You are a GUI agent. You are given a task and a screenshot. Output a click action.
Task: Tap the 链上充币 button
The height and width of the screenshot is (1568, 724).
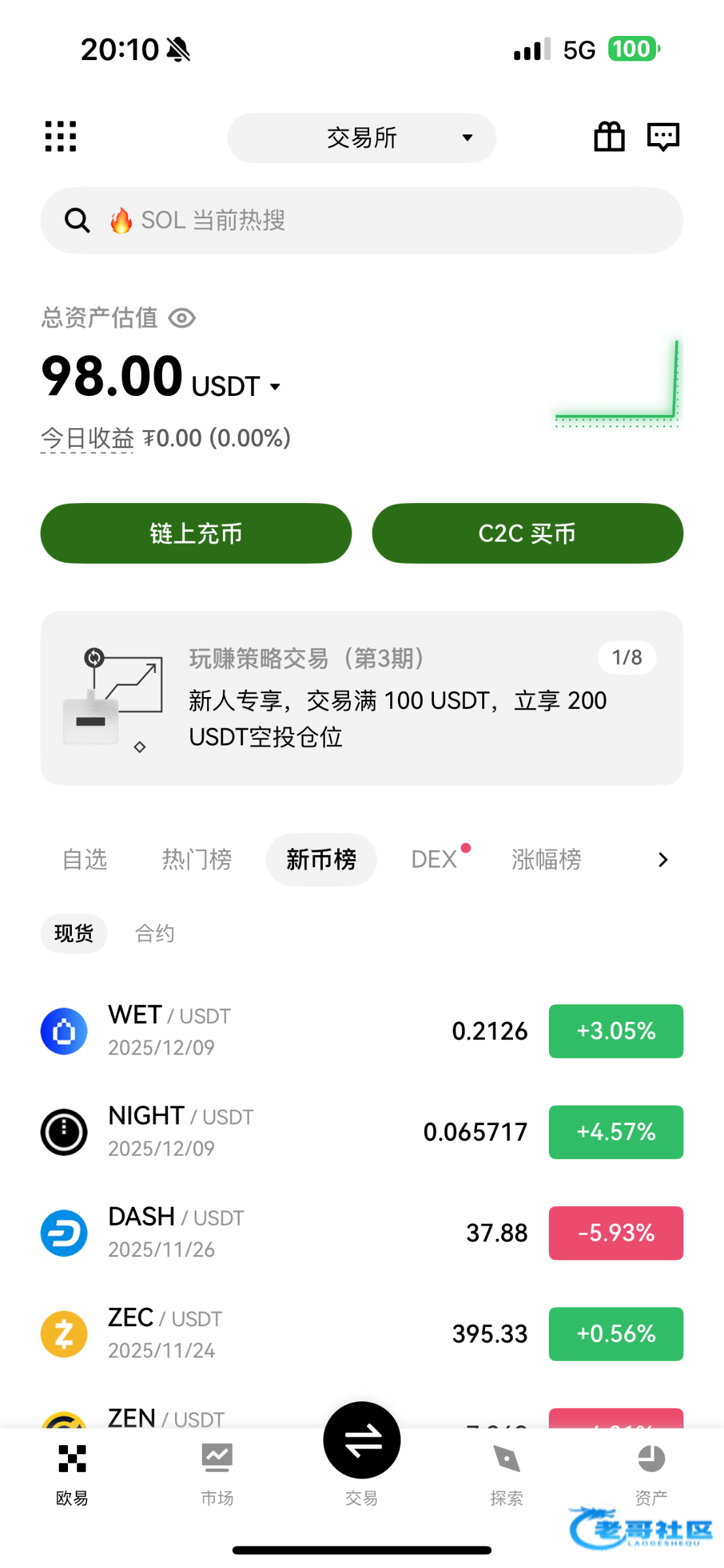click(196, 533)
